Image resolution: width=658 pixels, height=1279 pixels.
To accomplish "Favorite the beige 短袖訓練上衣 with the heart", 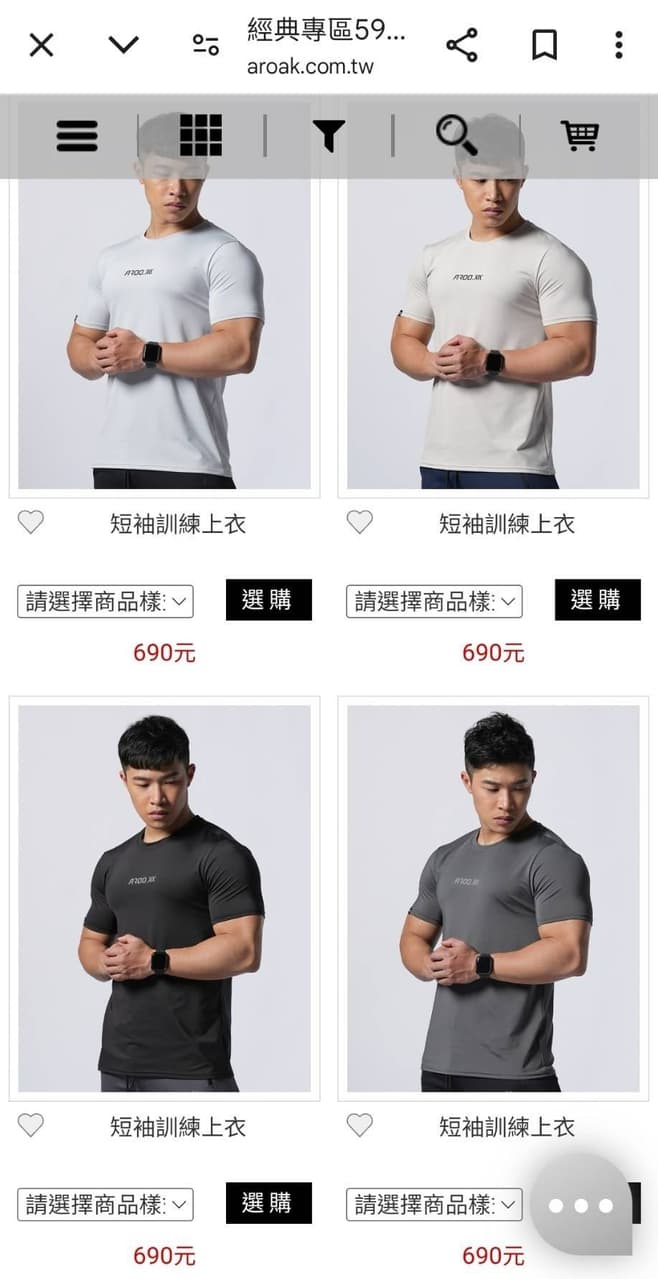I will pyautogui.click(x=359, y=522).
